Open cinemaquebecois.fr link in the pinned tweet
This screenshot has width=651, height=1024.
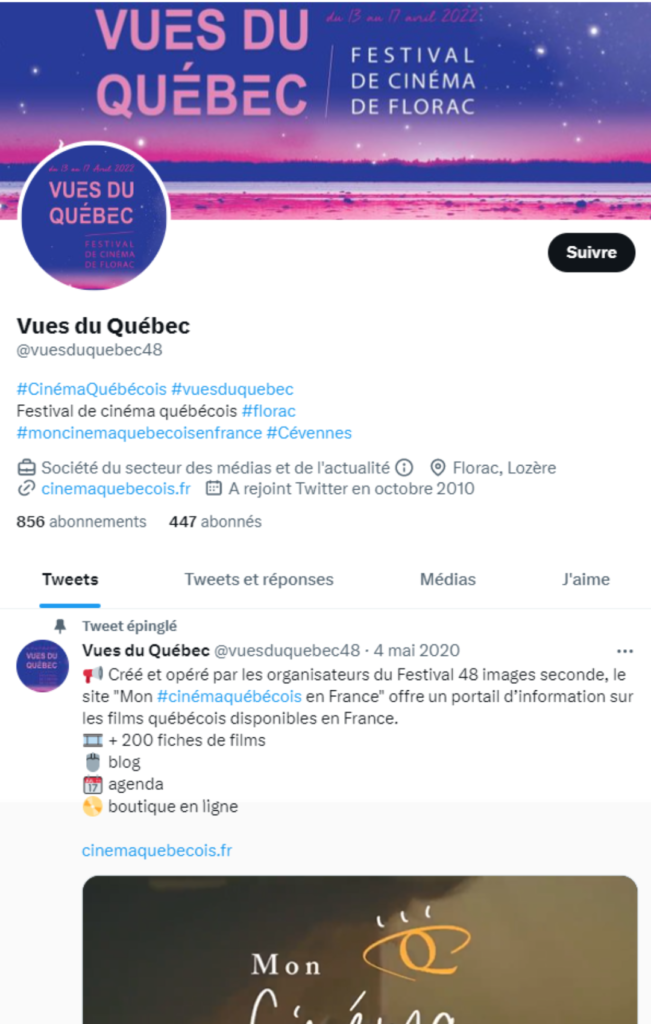coord(157,851)
